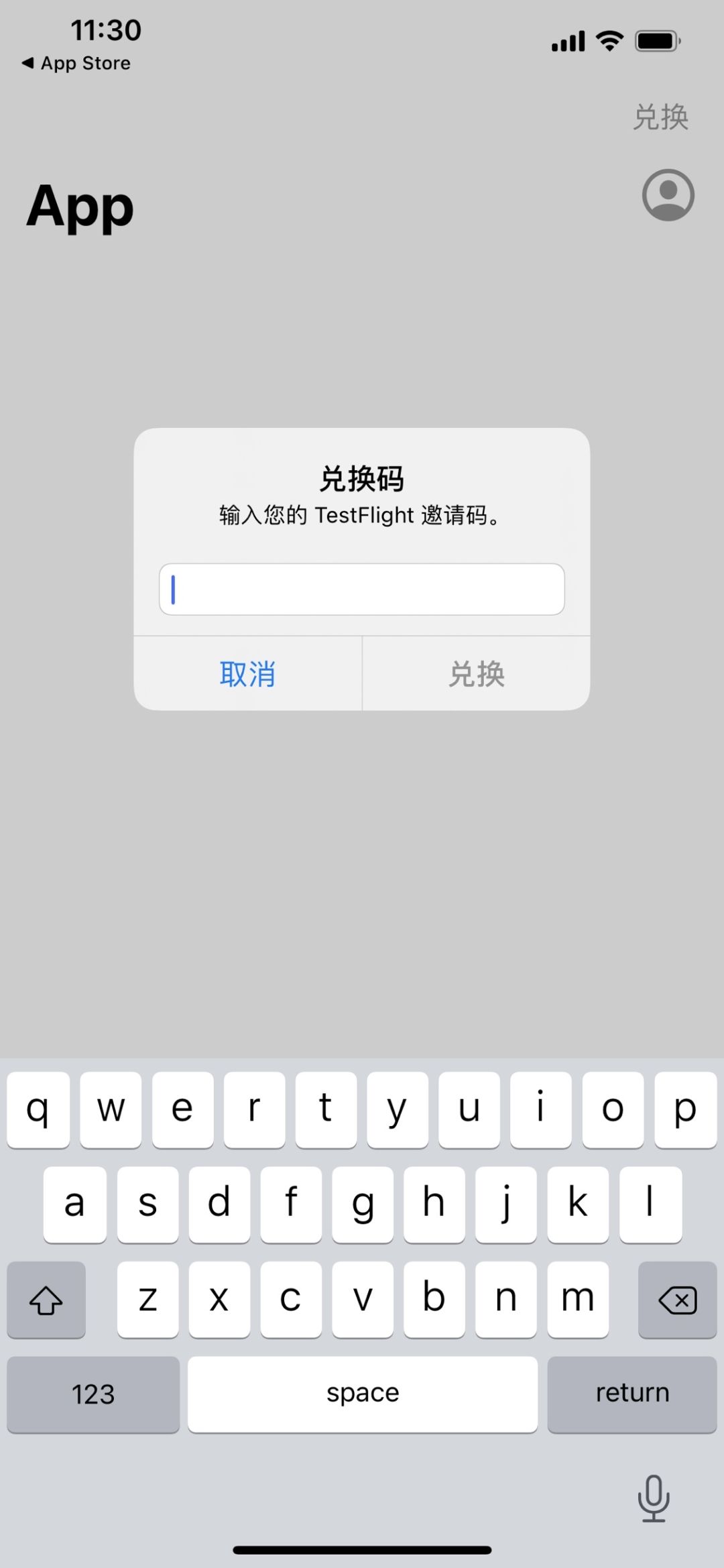Tap the backspace delete key
Viewport: 724px width, 1568px height.
tap(676, 1300)
